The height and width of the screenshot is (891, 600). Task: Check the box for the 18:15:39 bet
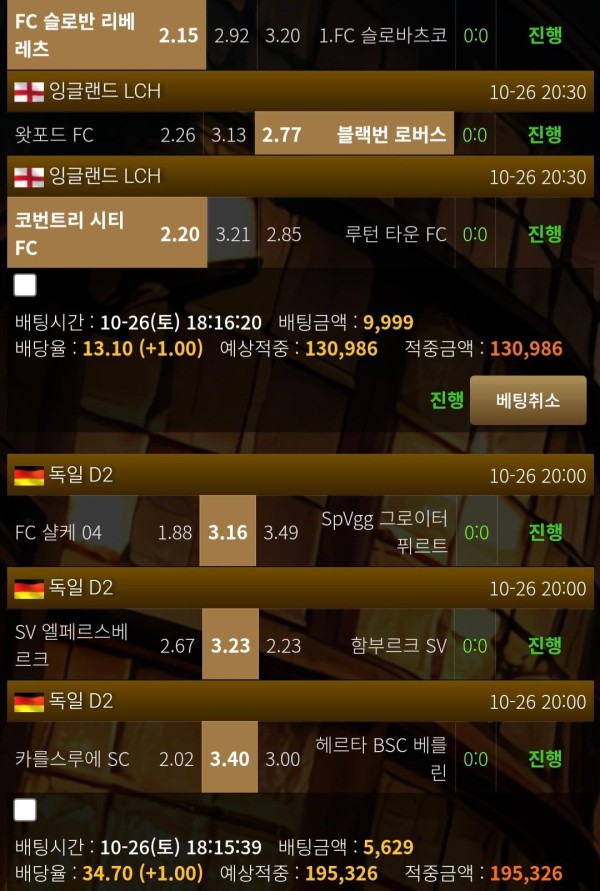(26, 809)
